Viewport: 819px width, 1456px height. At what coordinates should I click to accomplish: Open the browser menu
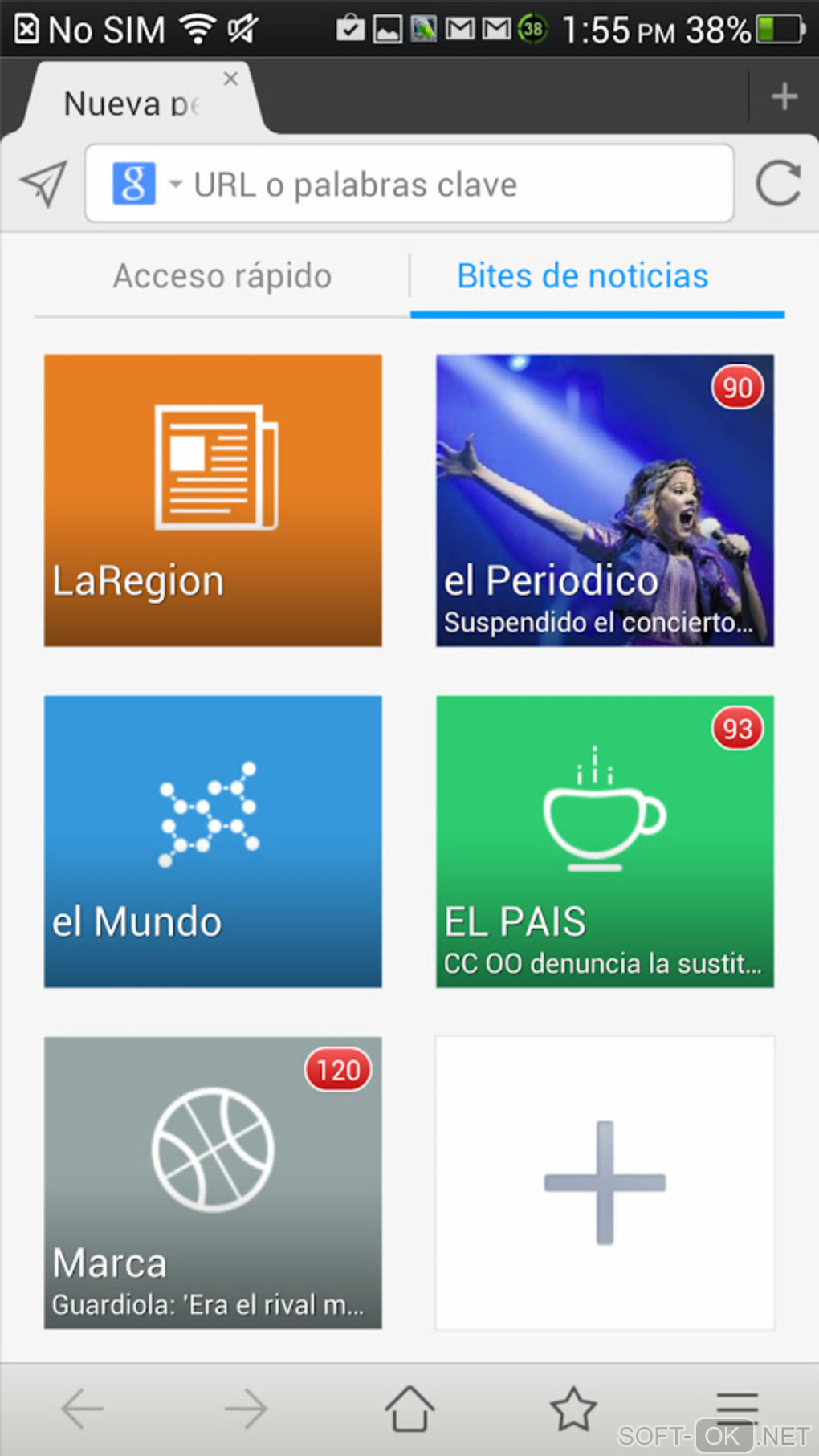(737, 1409)
